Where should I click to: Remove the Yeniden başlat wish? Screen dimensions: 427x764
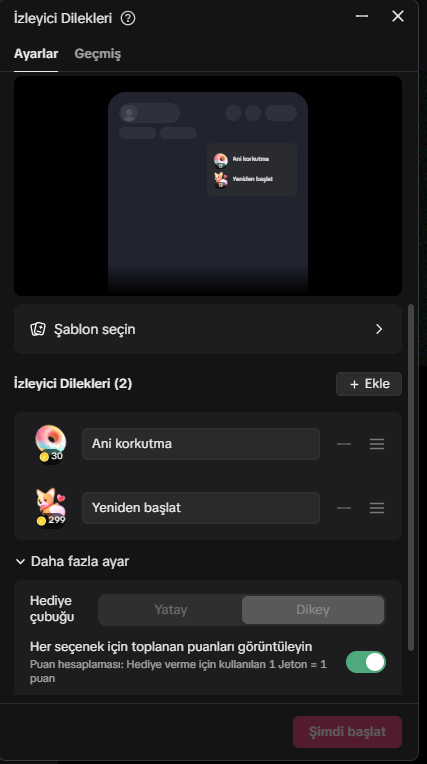(x=344, y=508)
